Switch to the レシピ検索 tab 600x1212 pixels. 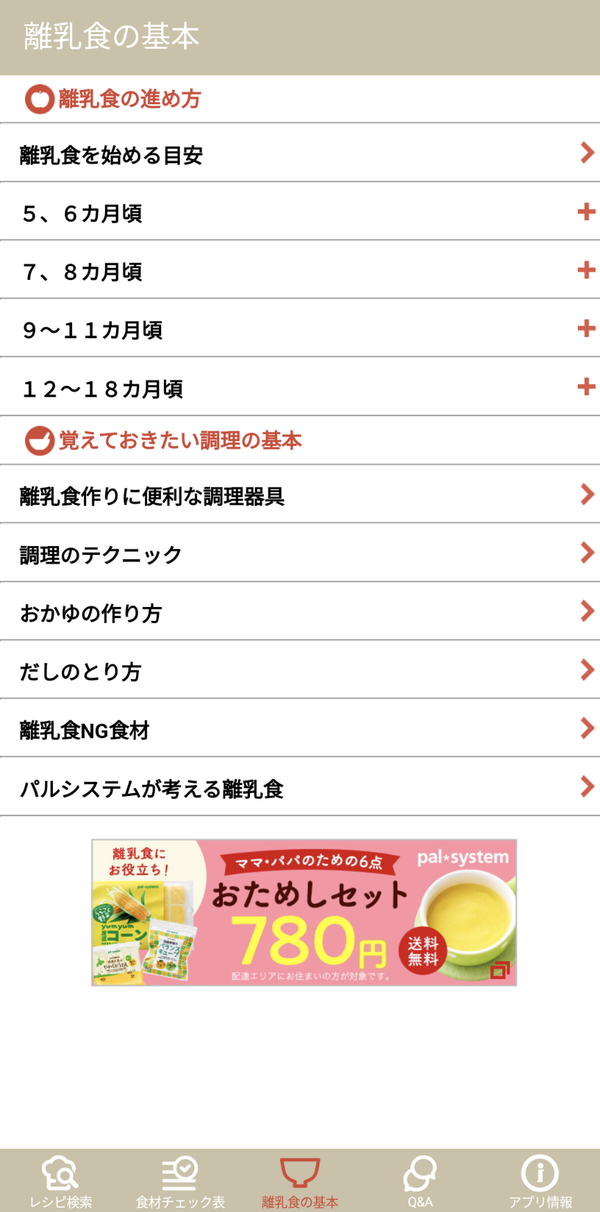coord(60,1181)
